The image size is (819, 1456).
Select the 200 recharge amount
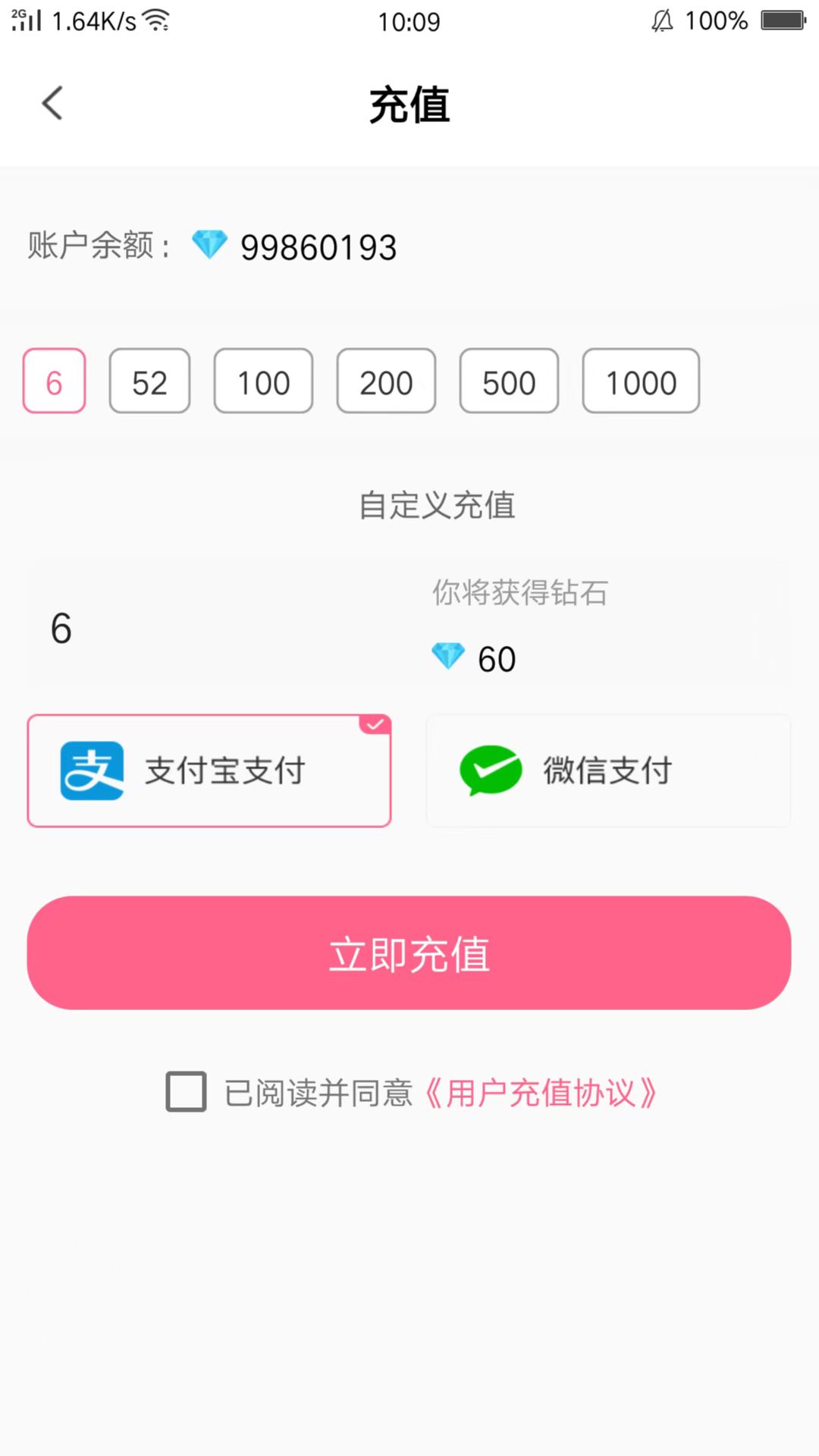point(386,381)
